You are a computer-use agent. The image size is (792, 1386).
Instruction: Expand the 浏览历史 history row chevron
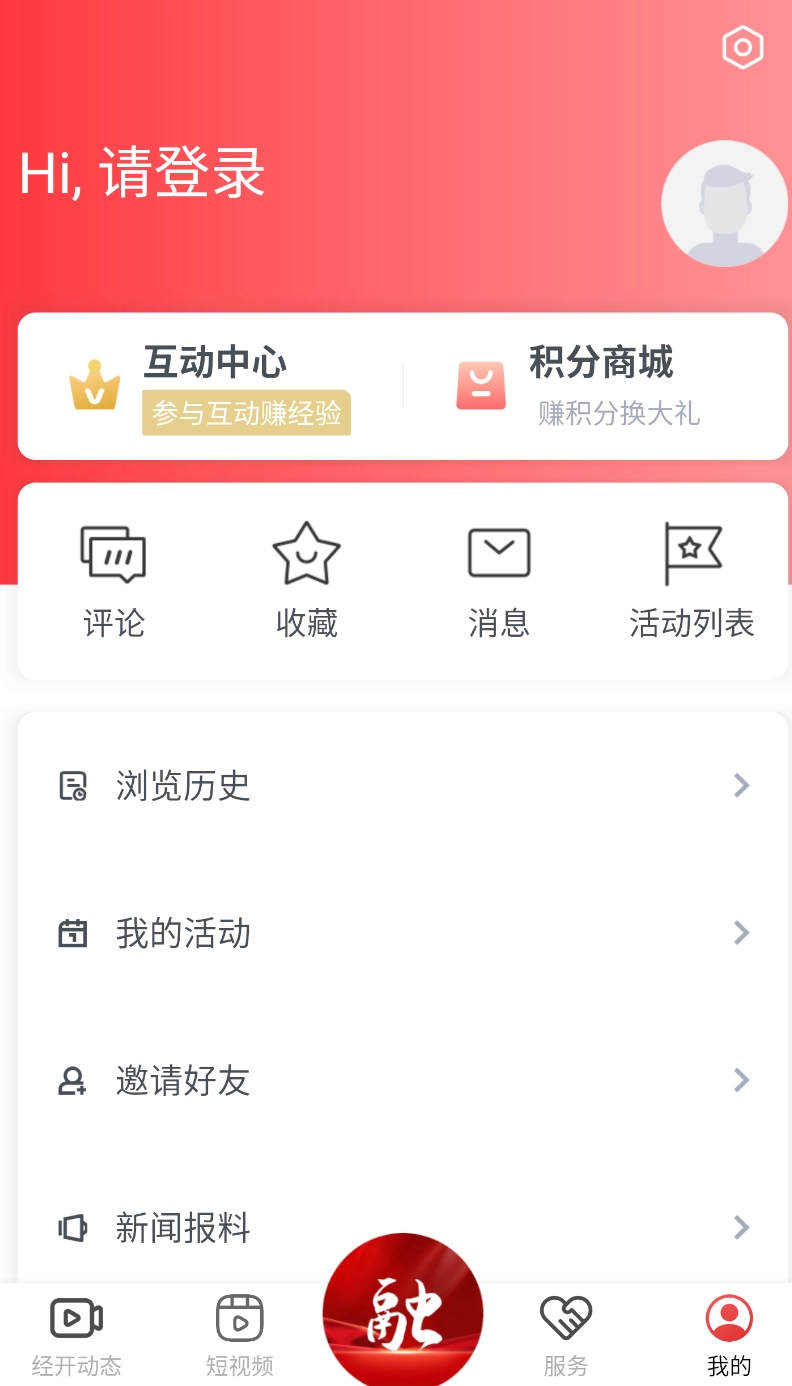click(x=741, y=786)
